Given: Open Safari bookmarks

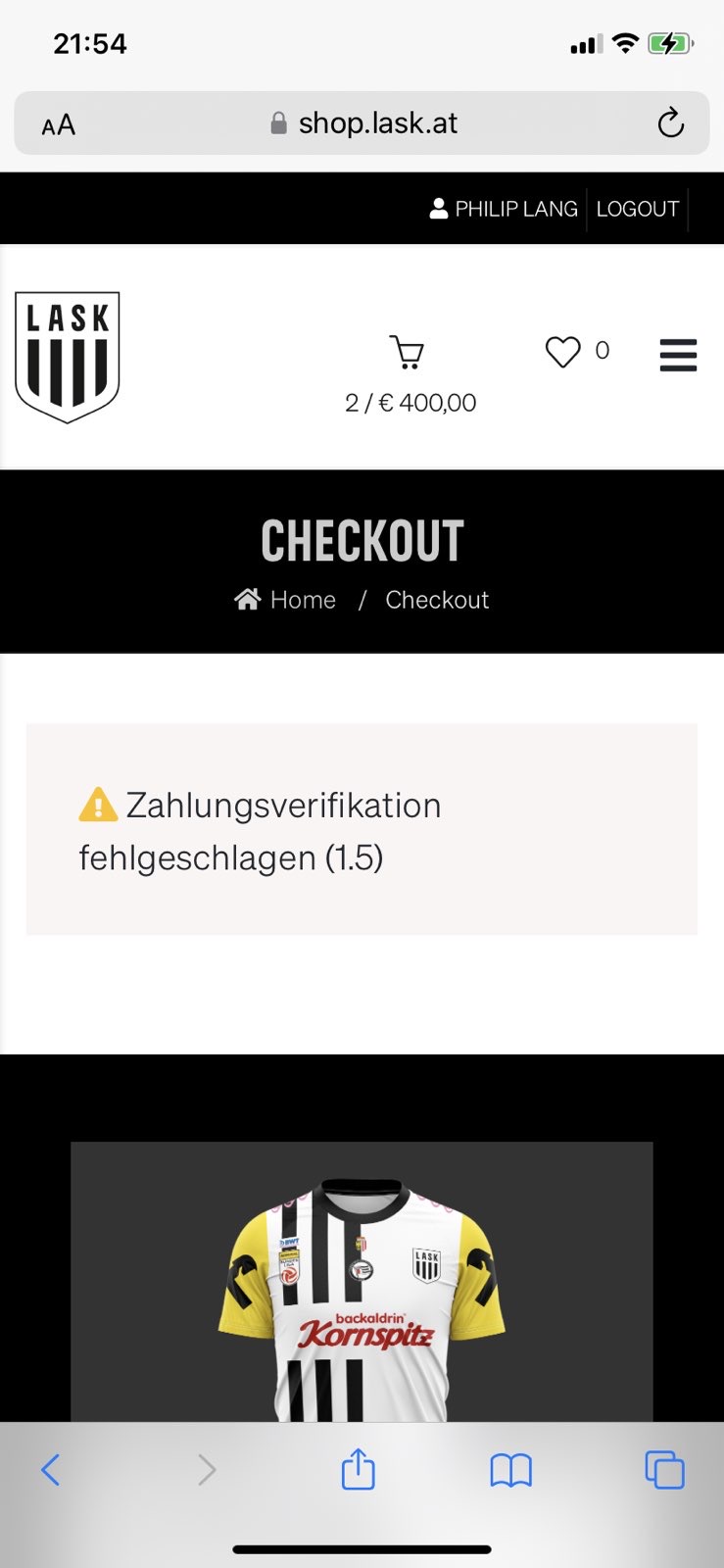Looking at the screenshot, I should pyautogui.click(x=511, y=1470).
